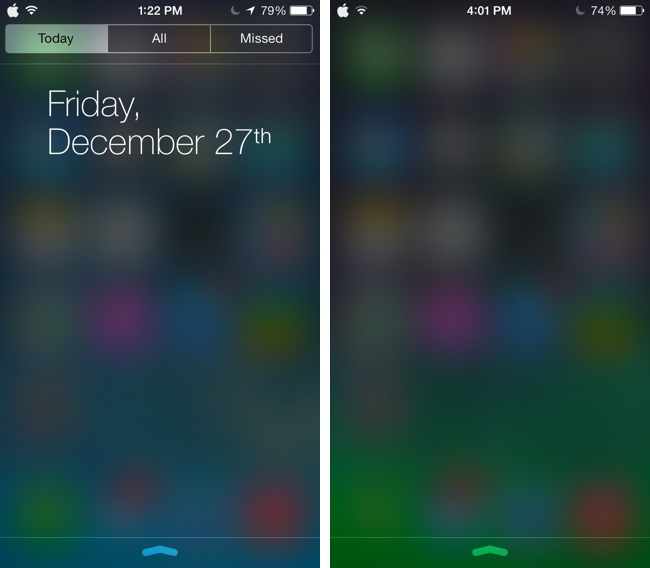Select the Missed tab
Screen dimensions: 650x568
[261, 38]
